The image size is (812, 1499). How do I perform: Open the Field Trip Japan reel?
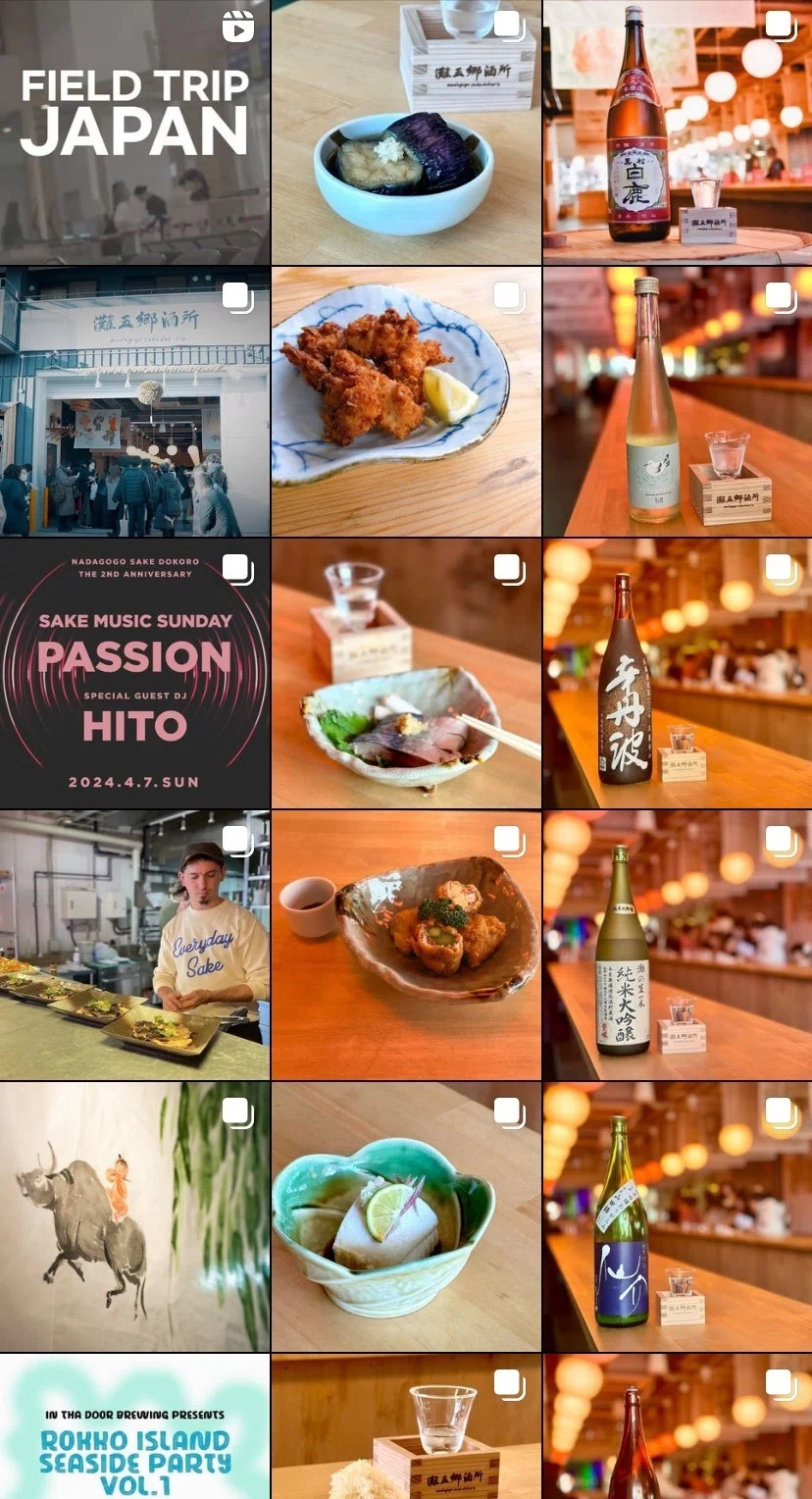pyautogui.click(x=134, y=132)
